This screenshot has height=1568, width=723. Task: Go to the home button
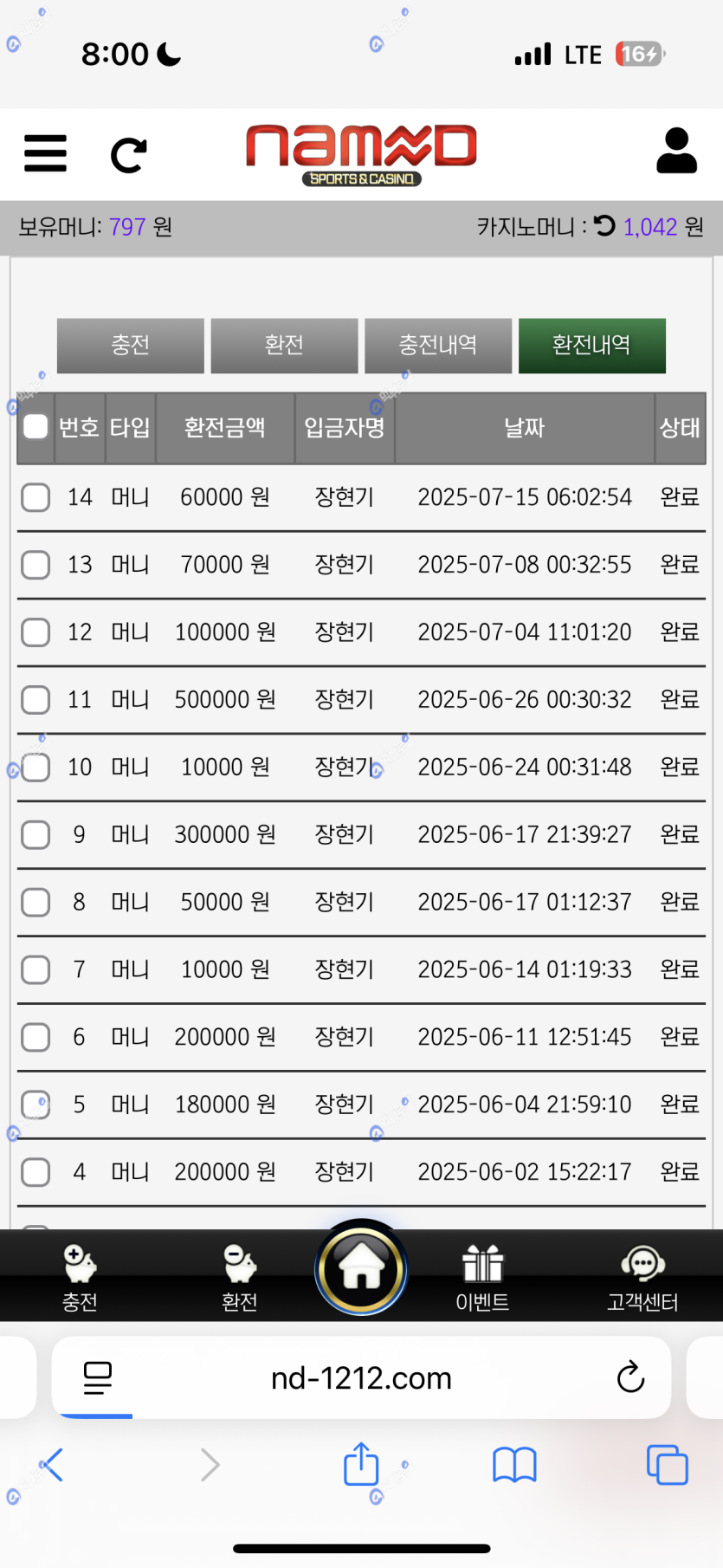coord(361,1268)
